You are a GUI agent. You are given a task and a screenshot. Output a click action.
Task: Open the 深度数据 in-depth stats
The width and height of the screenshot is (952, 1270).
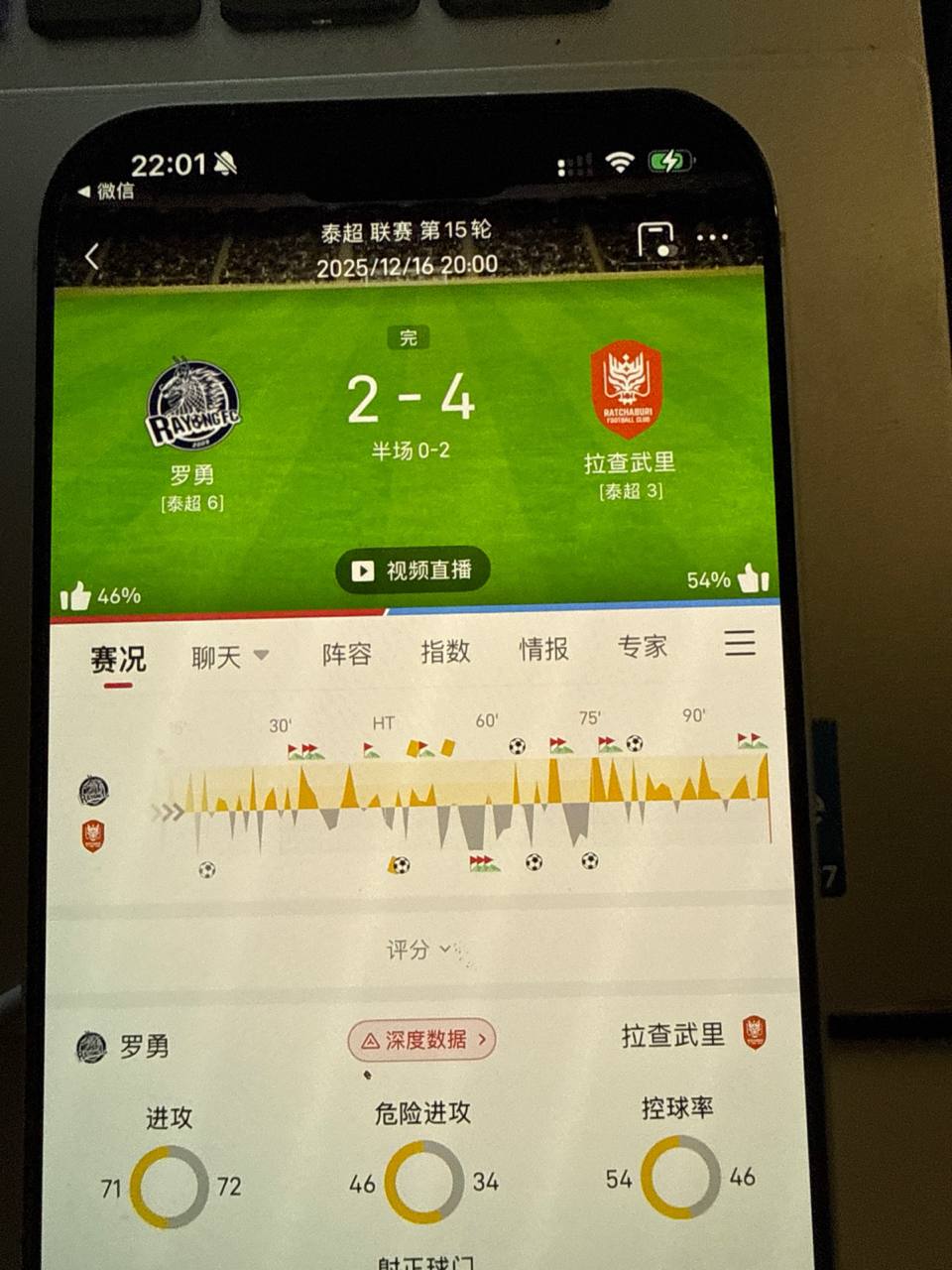coord(422,1040)
